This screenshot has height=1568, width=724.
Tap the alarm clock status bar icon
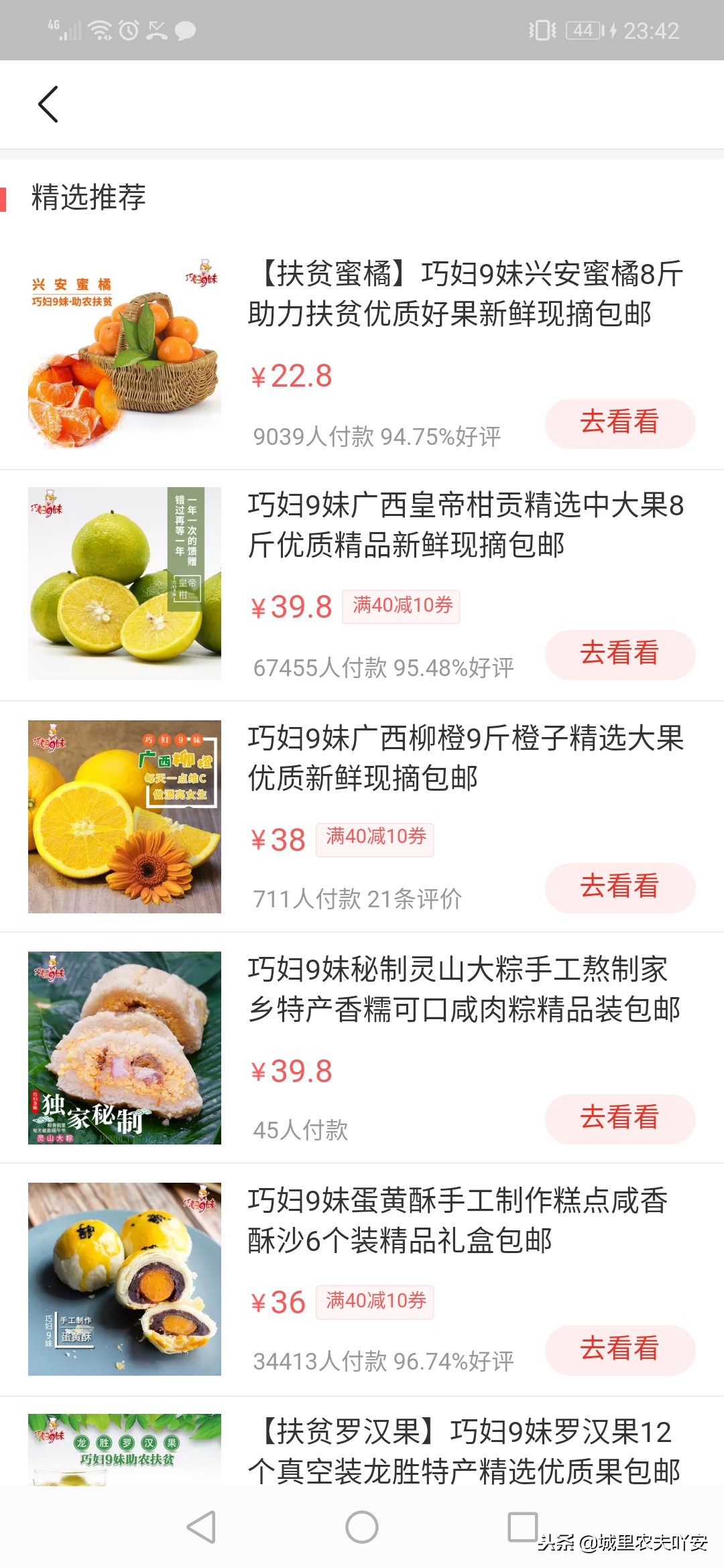(127, 29)
